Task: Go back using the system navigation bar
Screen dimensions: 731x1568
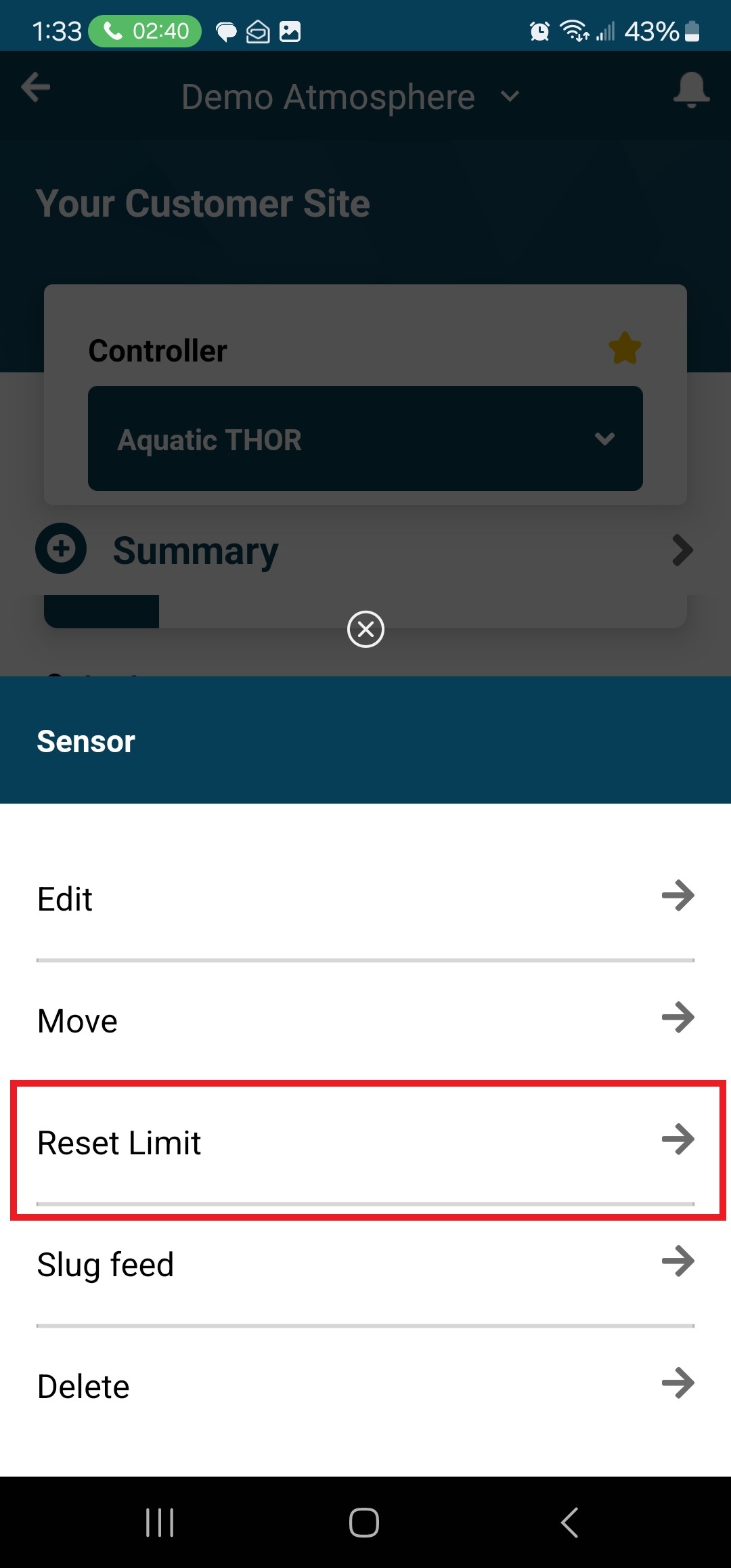Action: coord(569,1523)
